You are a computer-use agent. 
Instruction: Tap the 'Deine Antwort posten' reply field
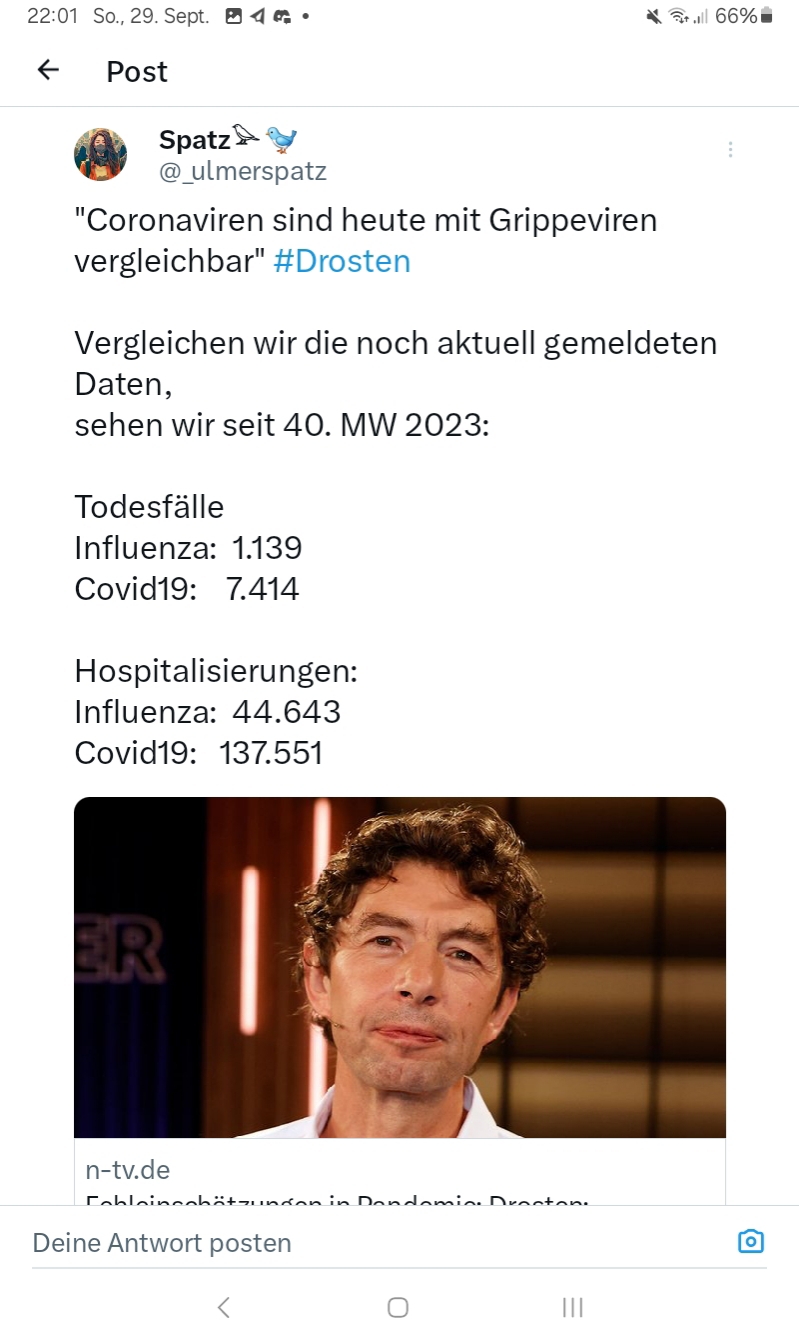pyautogui.click(x=300, y=1242)
